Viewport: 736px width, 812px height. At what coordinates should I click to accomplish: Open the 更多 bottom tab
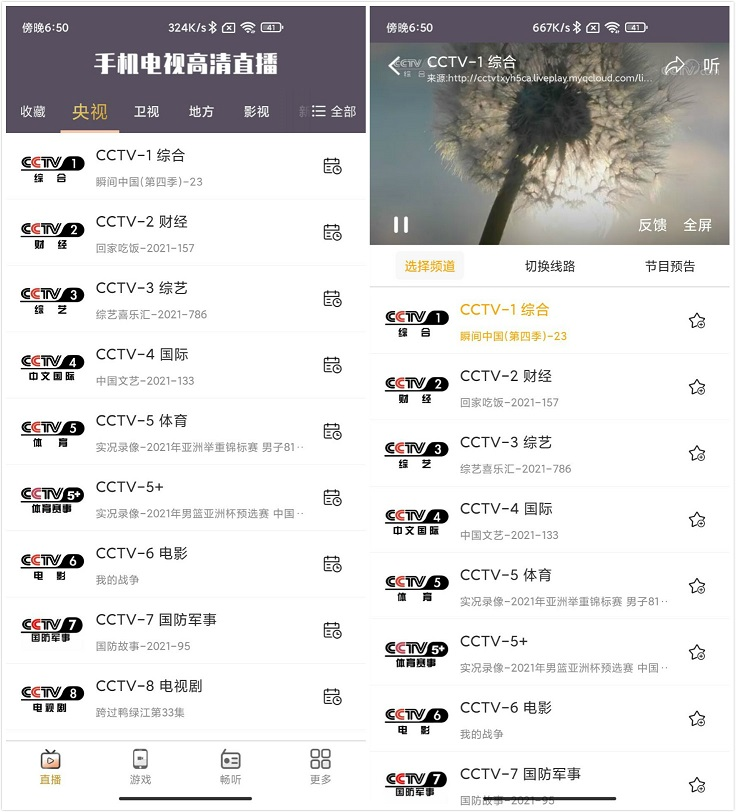click(320, 767)
